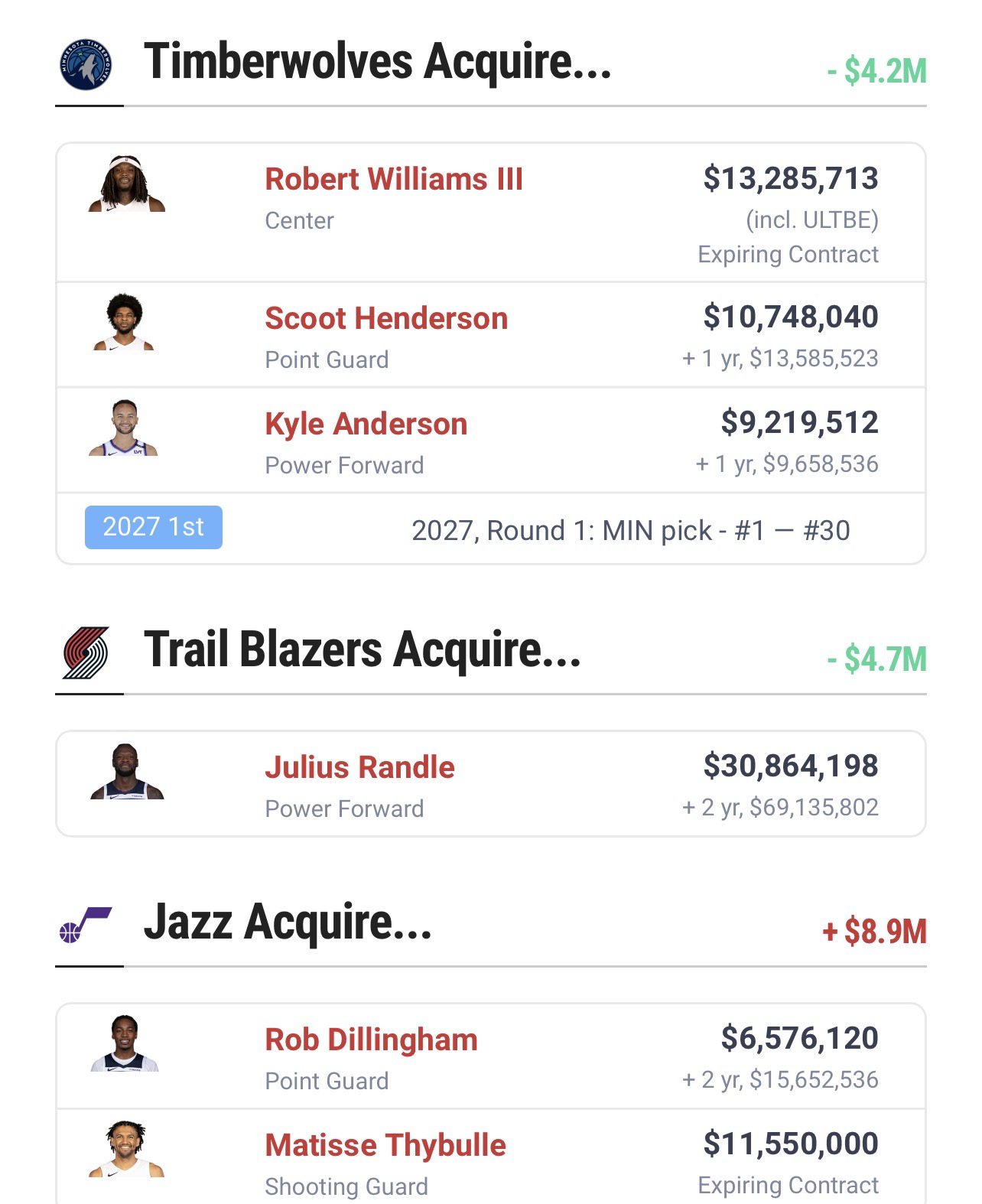Open Julius Randle player link
Image resolution: width=982 pixels, height=1204 pixels.
(359, 767)
